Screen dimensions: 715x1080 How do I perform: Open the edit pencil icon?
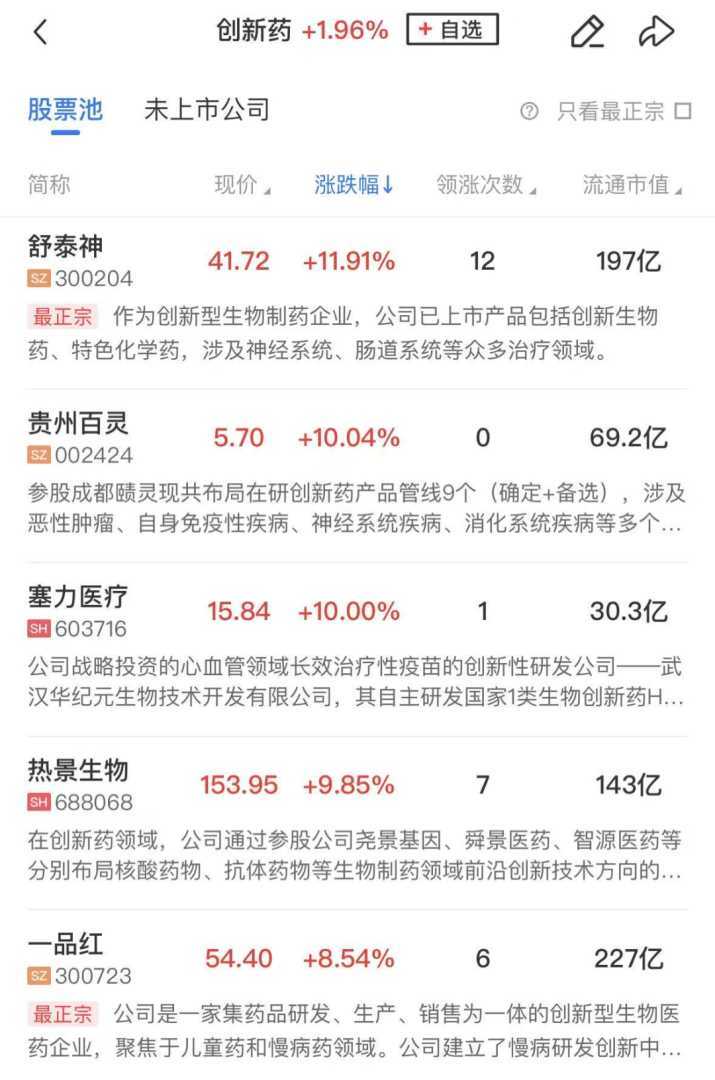pyautogui.click(x=587, y=32)
